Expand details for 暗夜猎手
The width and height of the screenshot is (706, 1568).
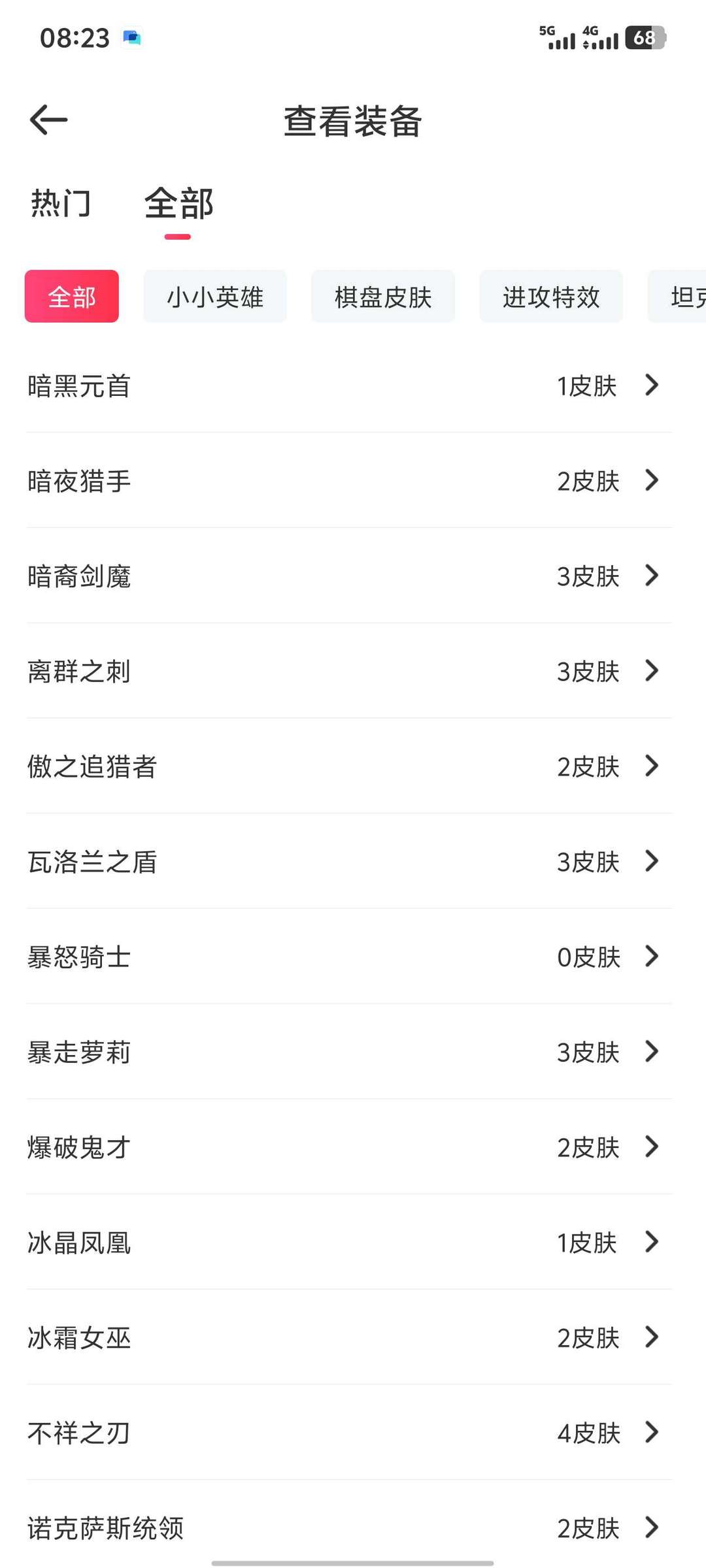(353, 480)
